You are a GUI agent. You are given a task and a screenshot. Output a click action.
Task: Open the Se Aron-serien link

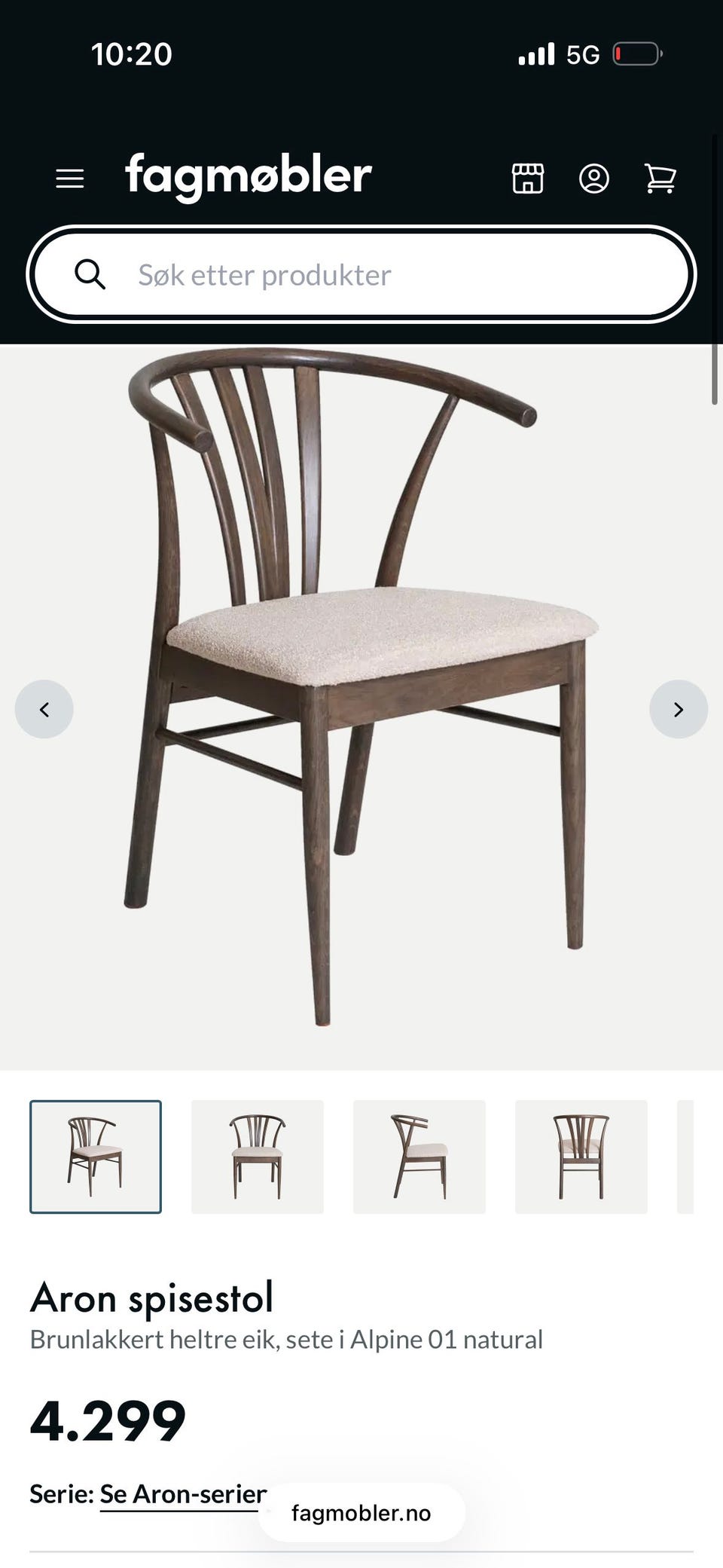(x=184, y=1493)
